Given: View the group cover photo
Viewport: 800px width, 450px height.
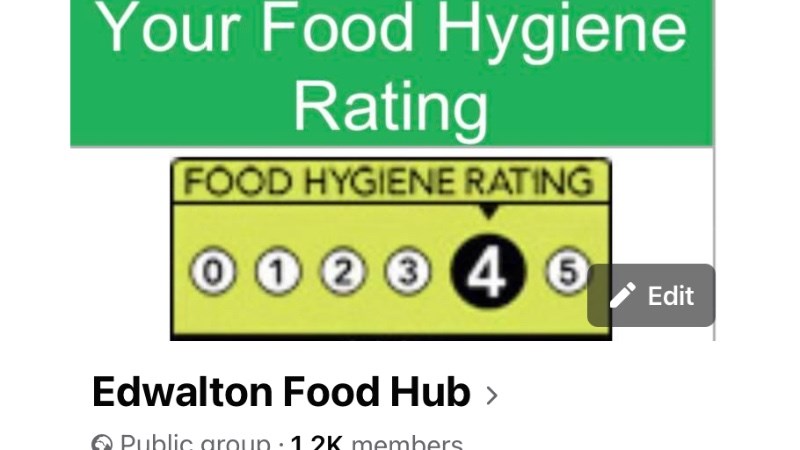Looking at the screenshot, I should [390, 150].
